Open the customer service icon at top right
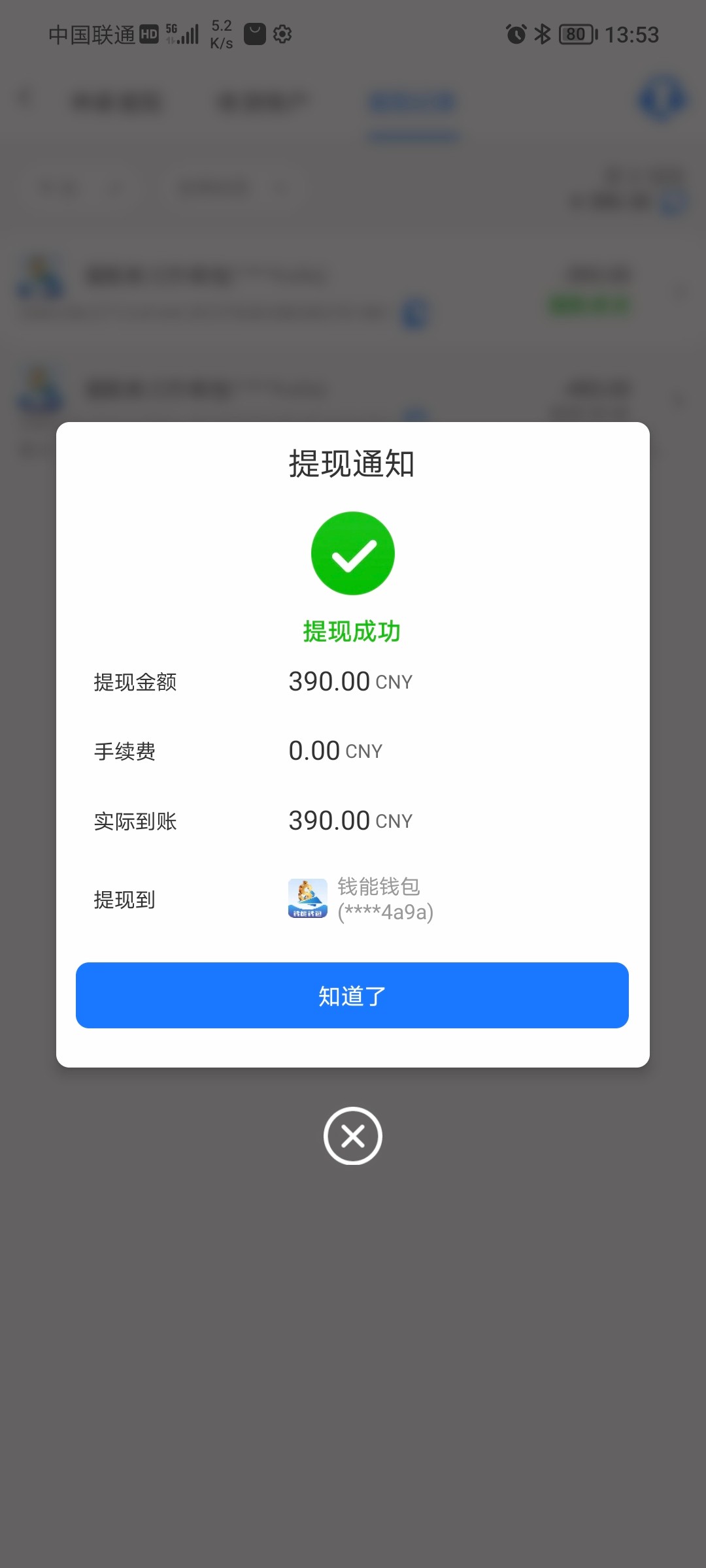This screenshot has height=1568, width=706. pyautogui.click(x=662, y=99)
